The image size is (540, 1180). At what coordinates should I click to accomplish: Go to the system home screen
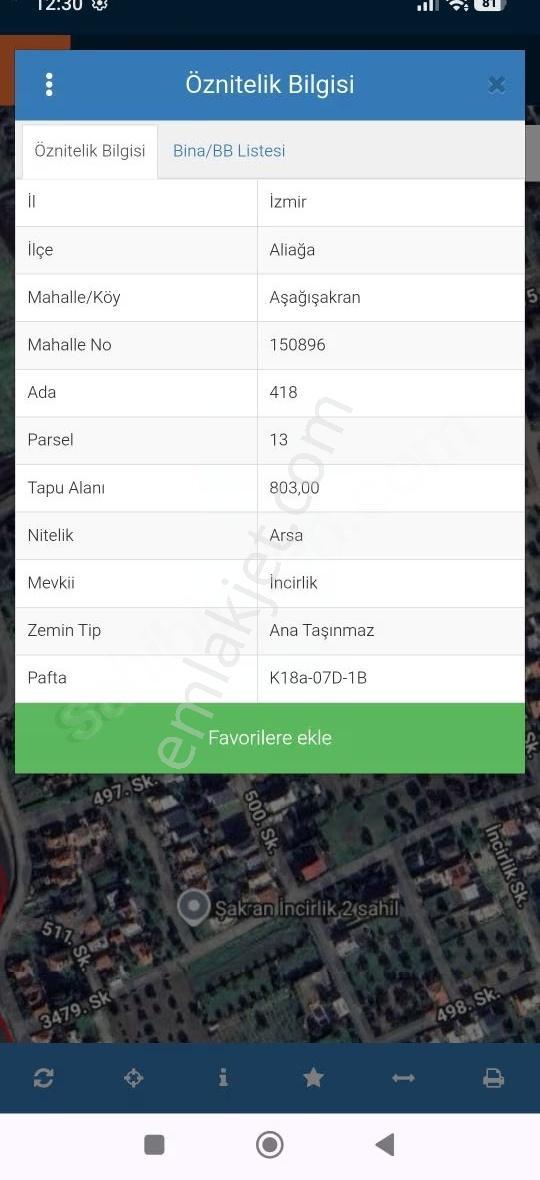click(270, 1145)
